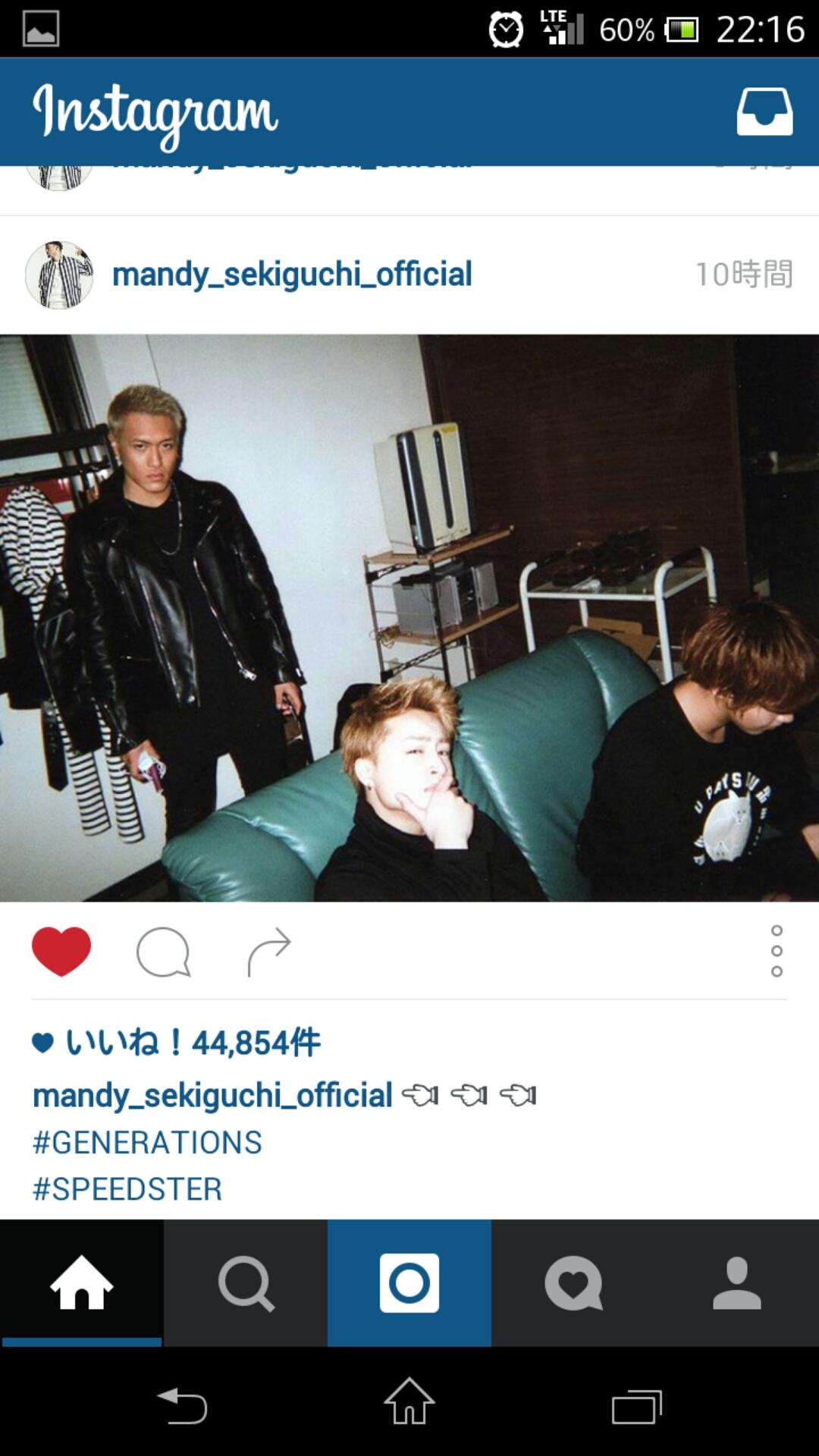Open the post's three-dot options menu
The image size is (819, 1456).
tap(776, 951)
